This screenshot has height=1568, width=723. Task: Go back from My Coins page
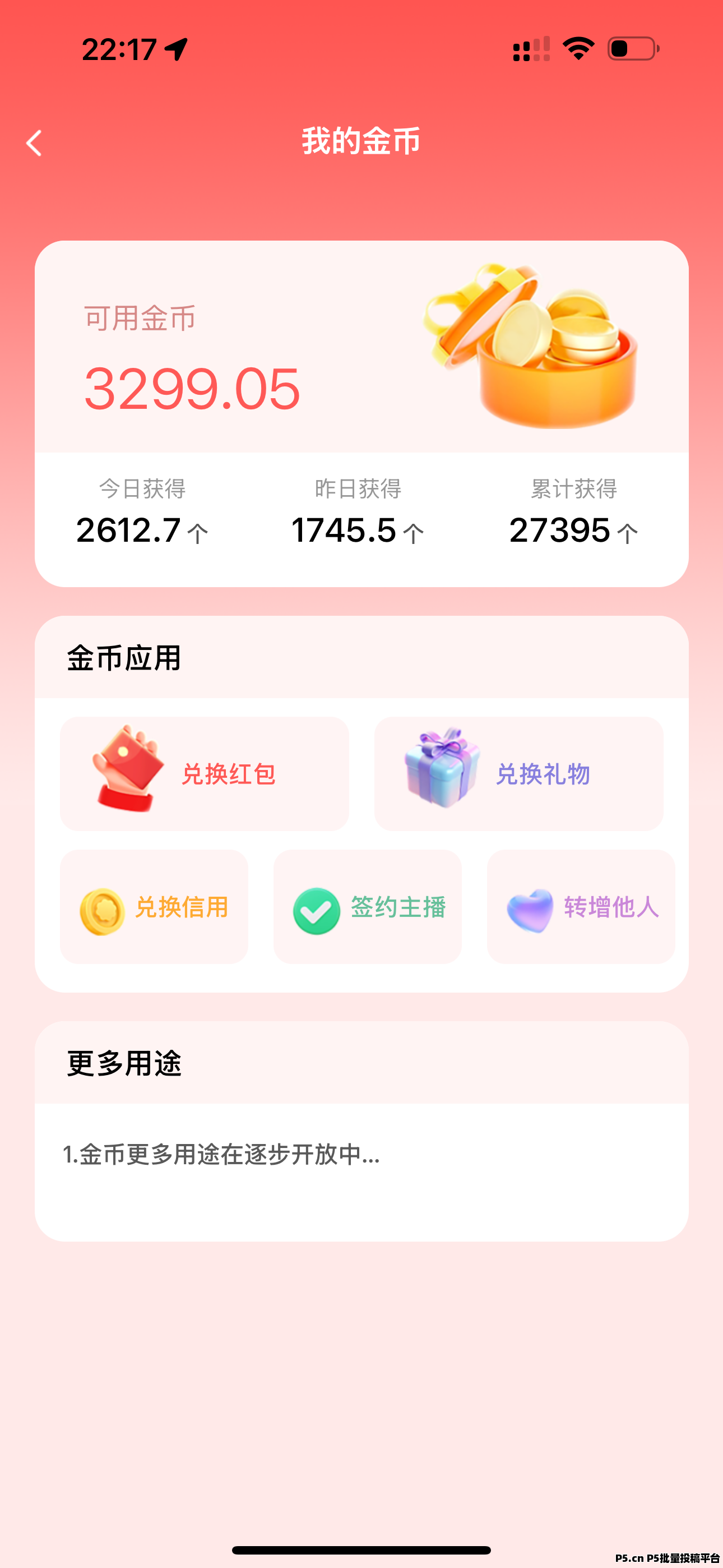coord(34,144)
